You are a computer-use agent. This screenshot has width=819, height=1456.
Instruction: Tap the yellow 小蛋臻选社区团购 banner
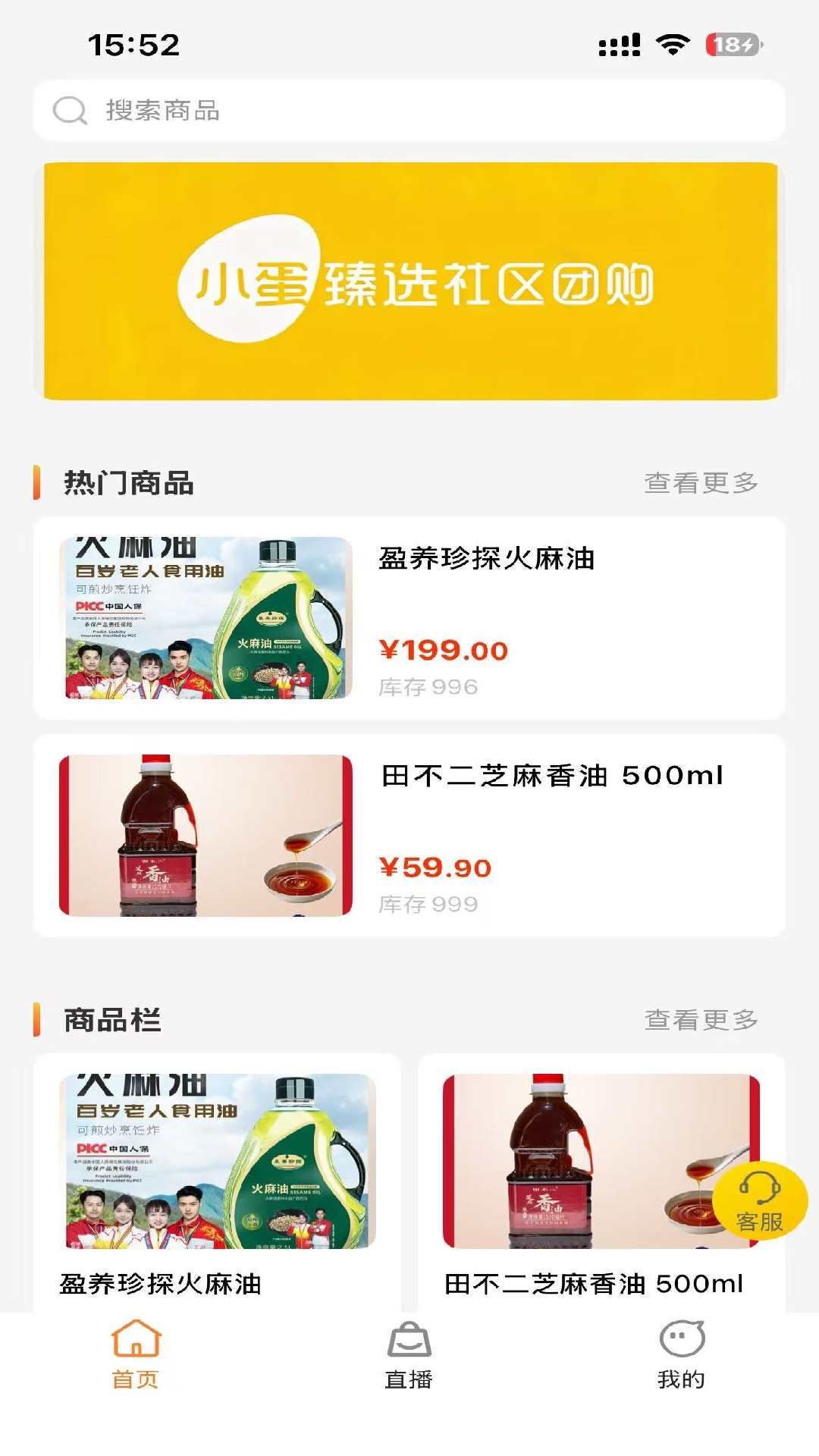(x=409, y=279)
